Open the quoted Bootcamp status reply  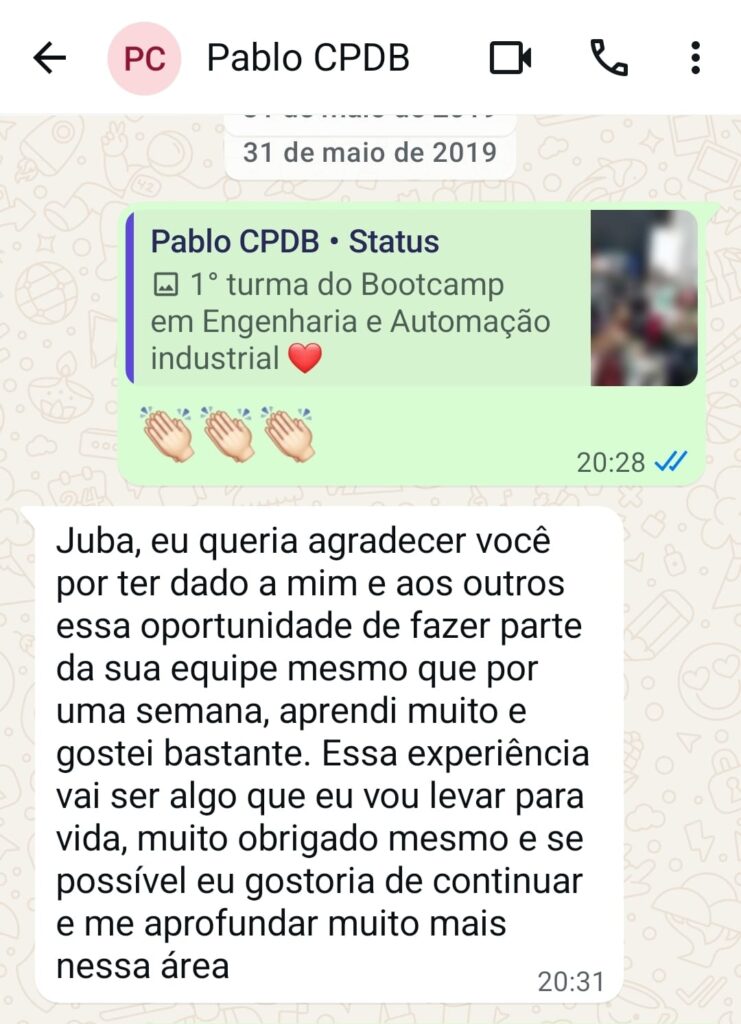412,298
